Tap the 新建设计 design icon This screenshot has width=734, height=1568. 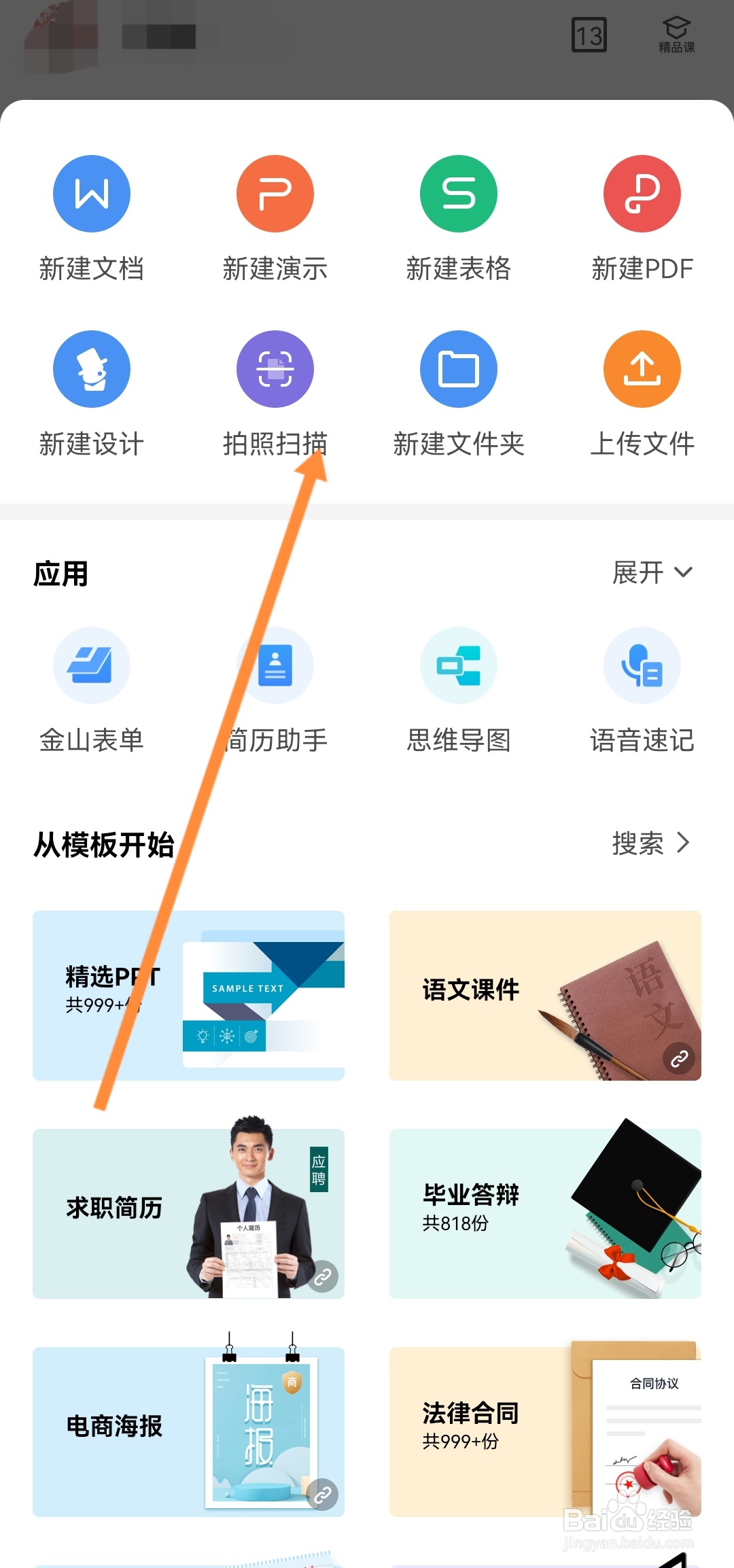pyautogui.click(x=92, y=369)
